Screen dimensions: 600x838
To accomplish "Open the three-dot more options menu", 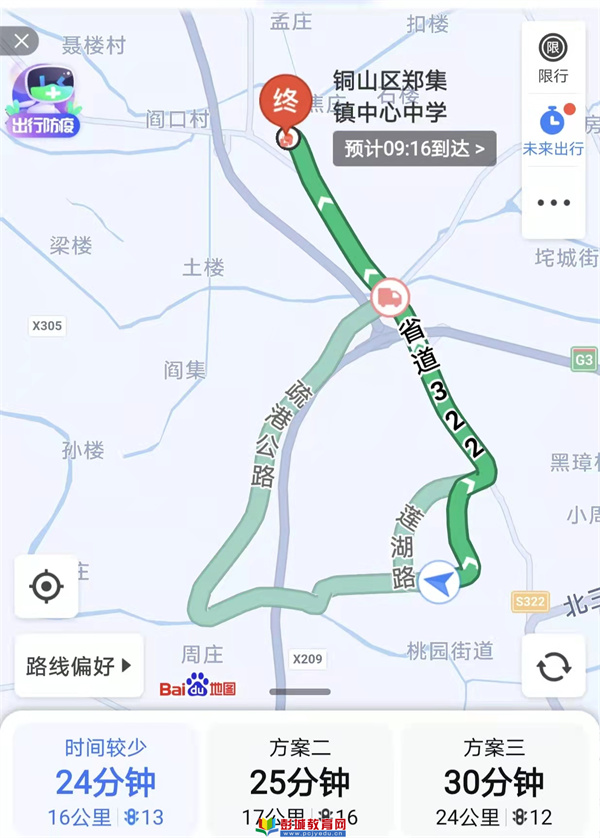I will pyautogui.click(x=553, y=203).
